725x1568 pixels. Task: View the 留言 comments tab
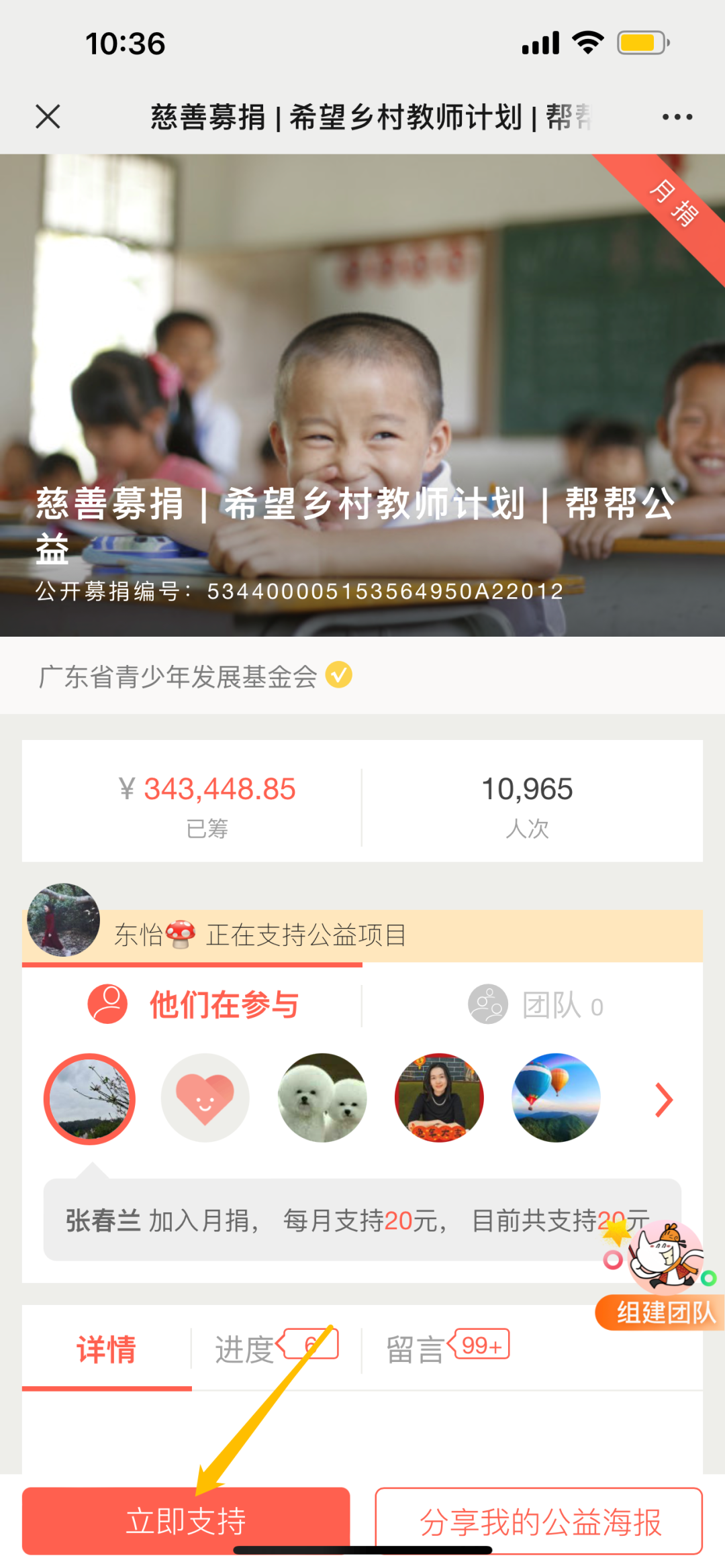(x=416, y=1349)
